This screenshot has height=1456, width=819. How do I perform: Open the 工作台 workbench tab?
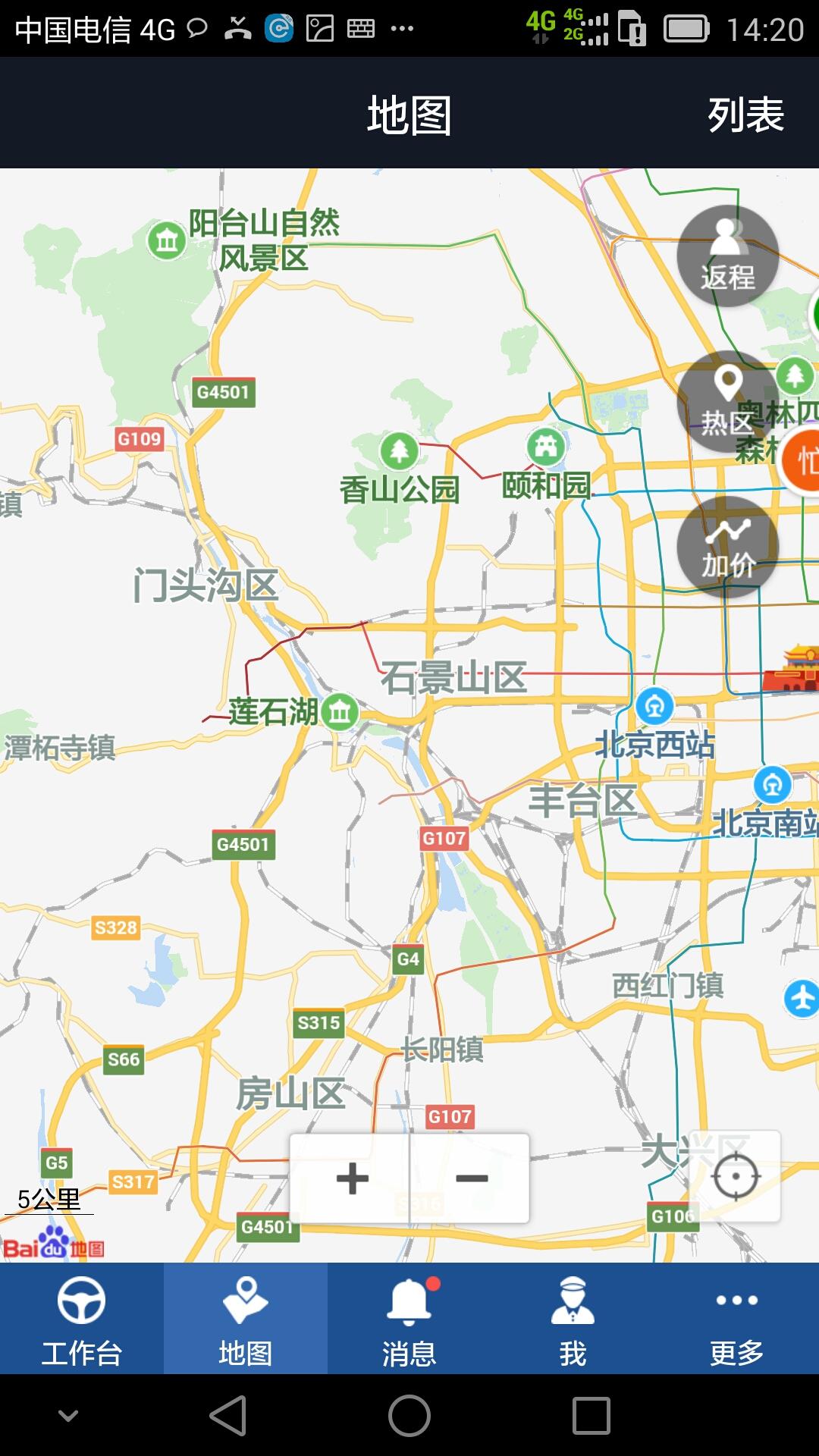coord(81,1319)
